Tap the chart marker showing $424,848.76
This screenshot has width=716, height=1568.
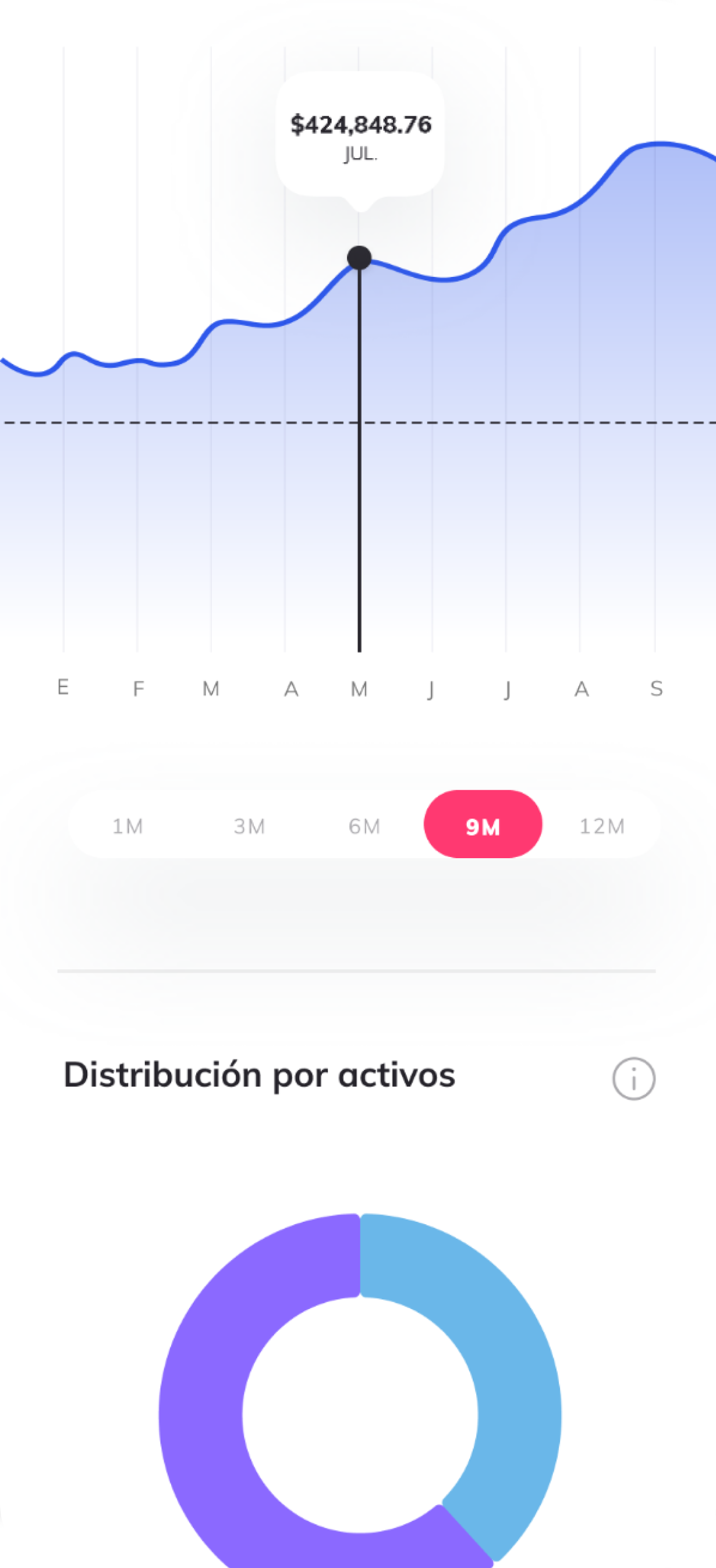(359, 258)
